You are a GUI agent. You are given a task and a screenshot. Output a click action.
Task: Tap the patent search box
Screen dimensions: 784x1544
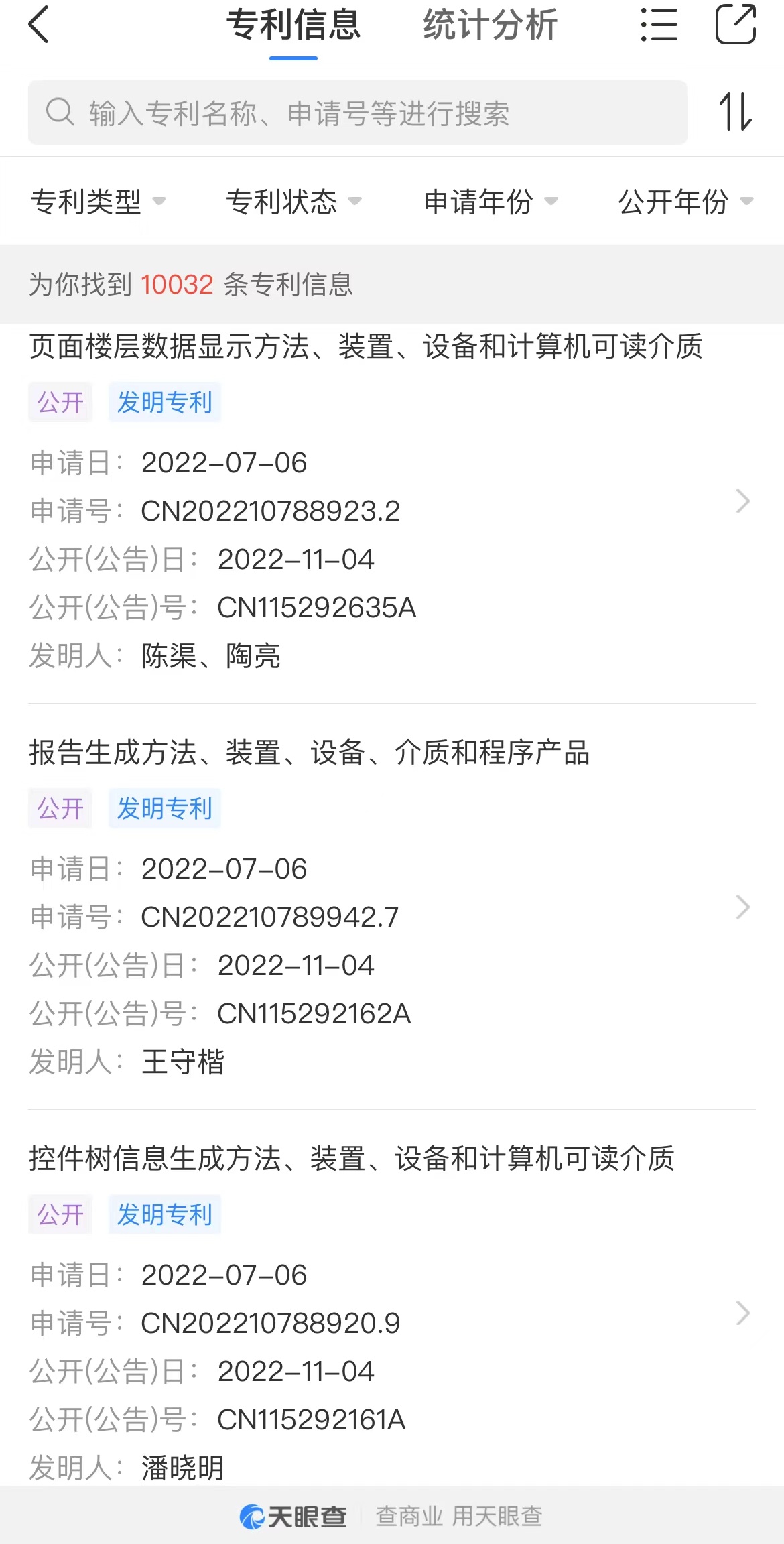[358, 113]
